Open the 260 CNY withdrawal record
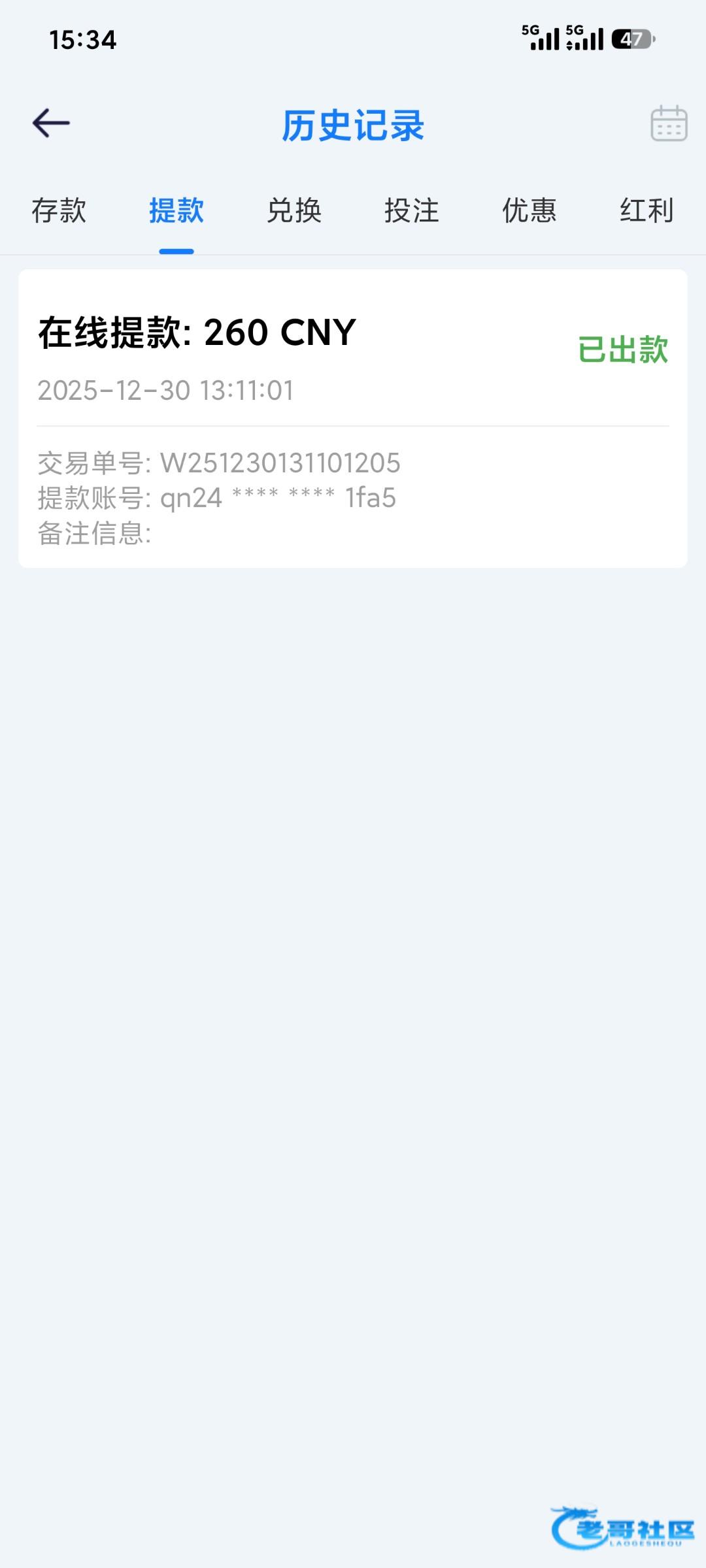 353,418
